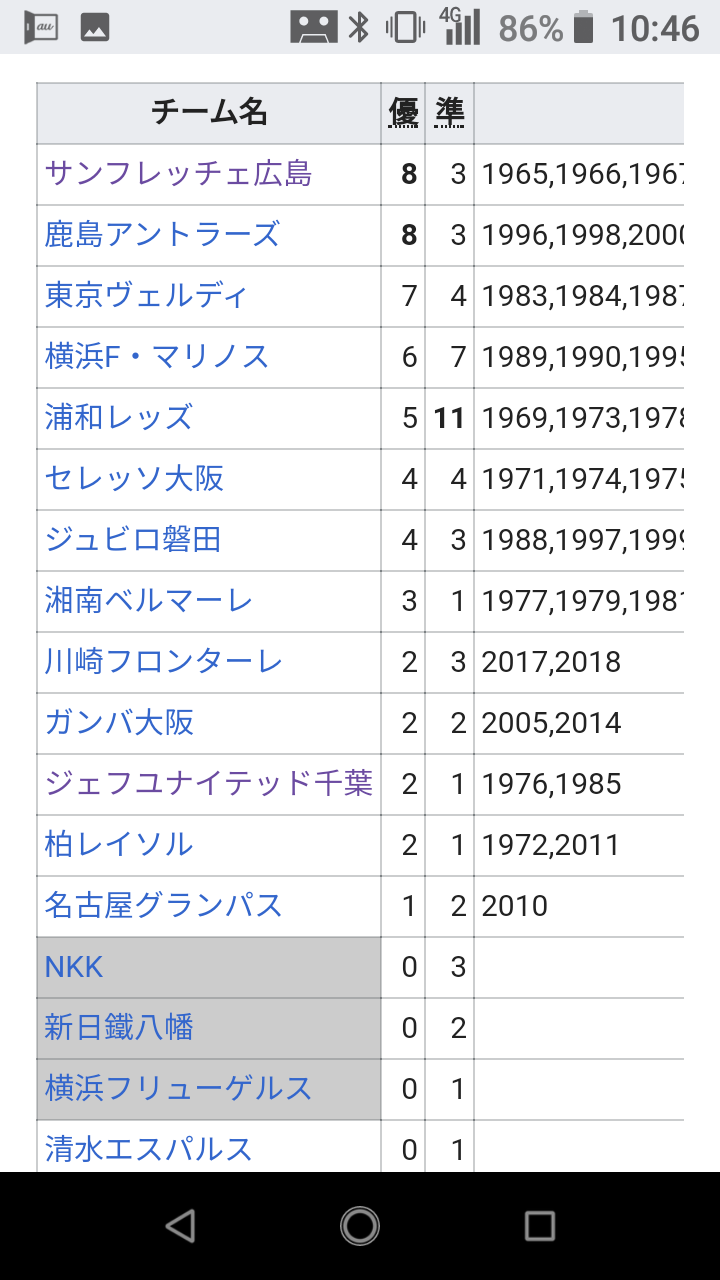720x1280 pixels.
Task: Visit the 横浜フリューゲルス page
Action: [179, 1089]
